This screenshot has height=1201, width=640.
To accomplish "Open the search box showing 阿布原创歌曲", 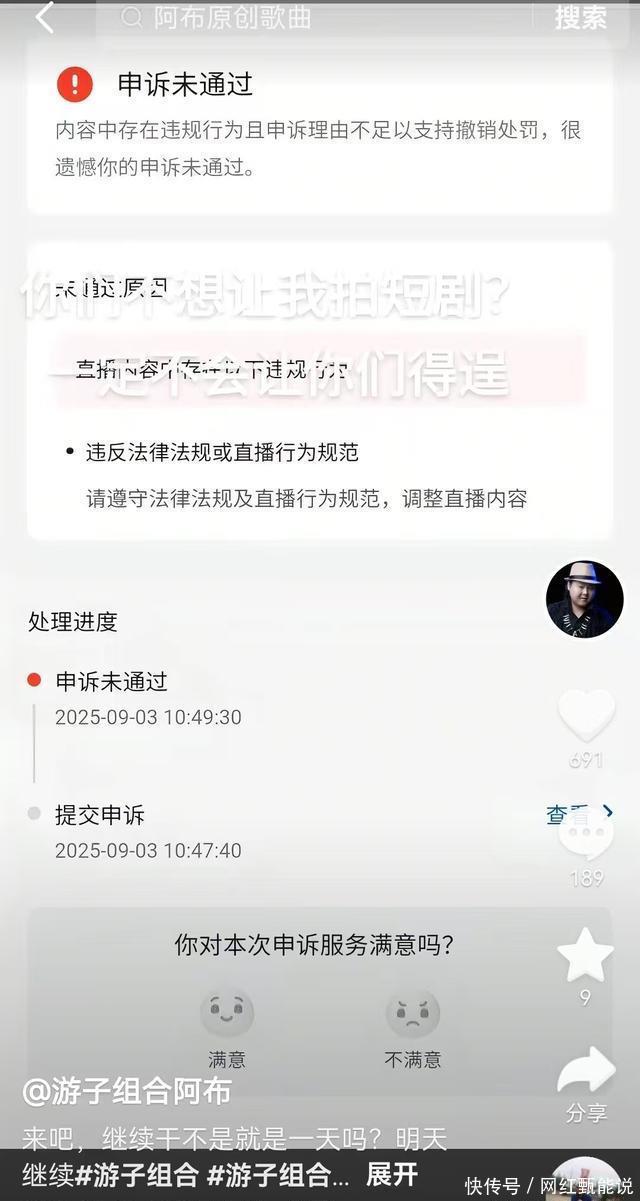I will tap(300, 18).
